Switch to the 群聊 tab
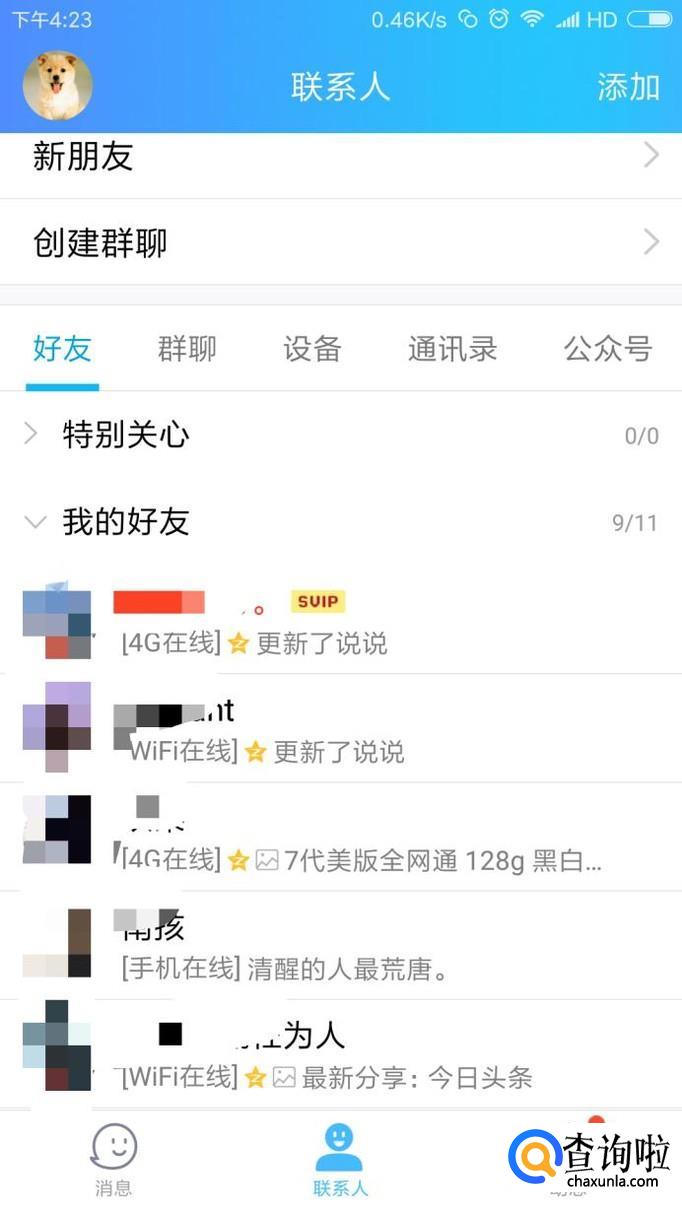The image size is (682, 1212). click(x=187, y=348)
